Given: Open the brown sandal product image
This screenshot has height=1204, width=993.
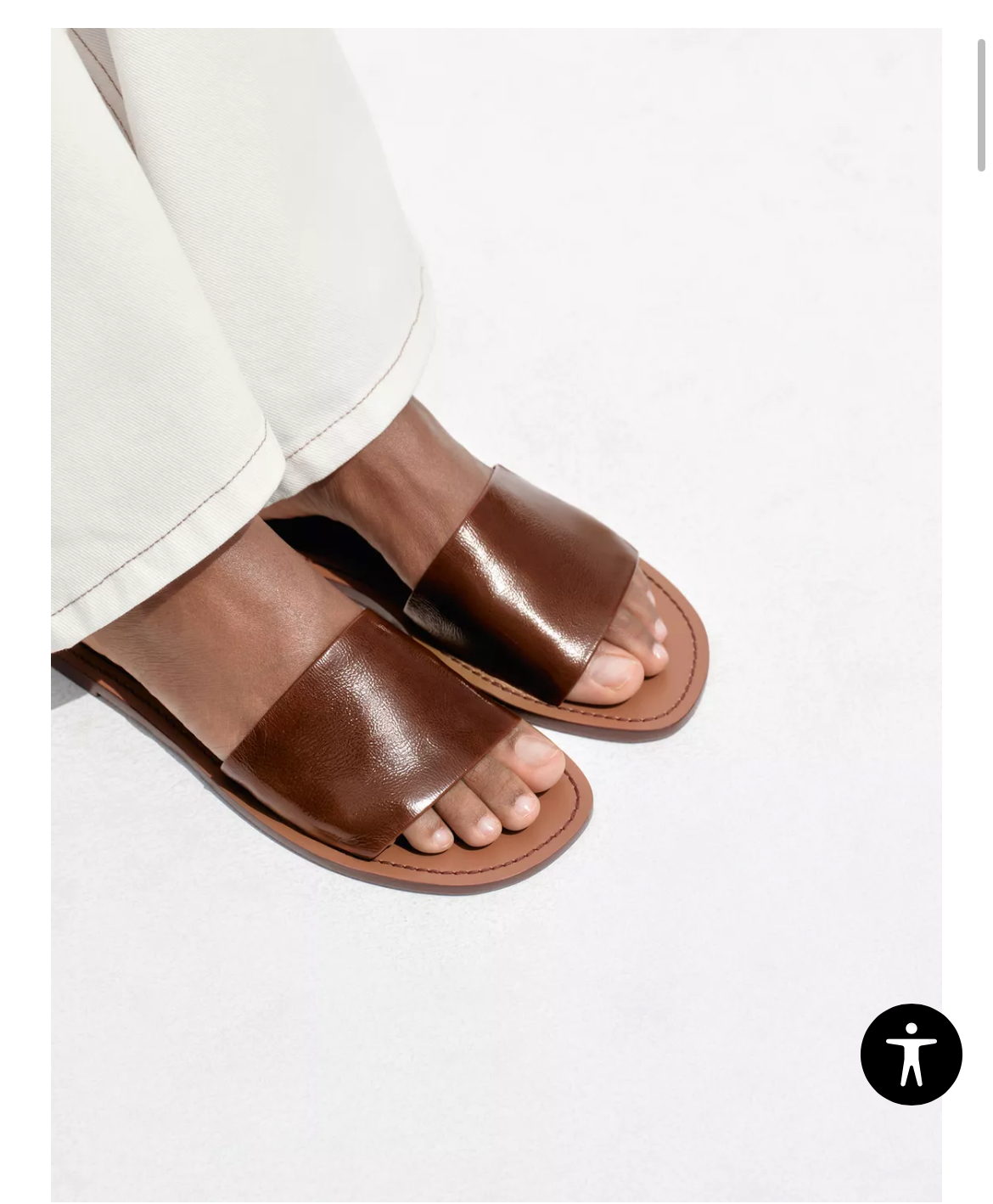Looking at the screenshot, I should [496, 615].
